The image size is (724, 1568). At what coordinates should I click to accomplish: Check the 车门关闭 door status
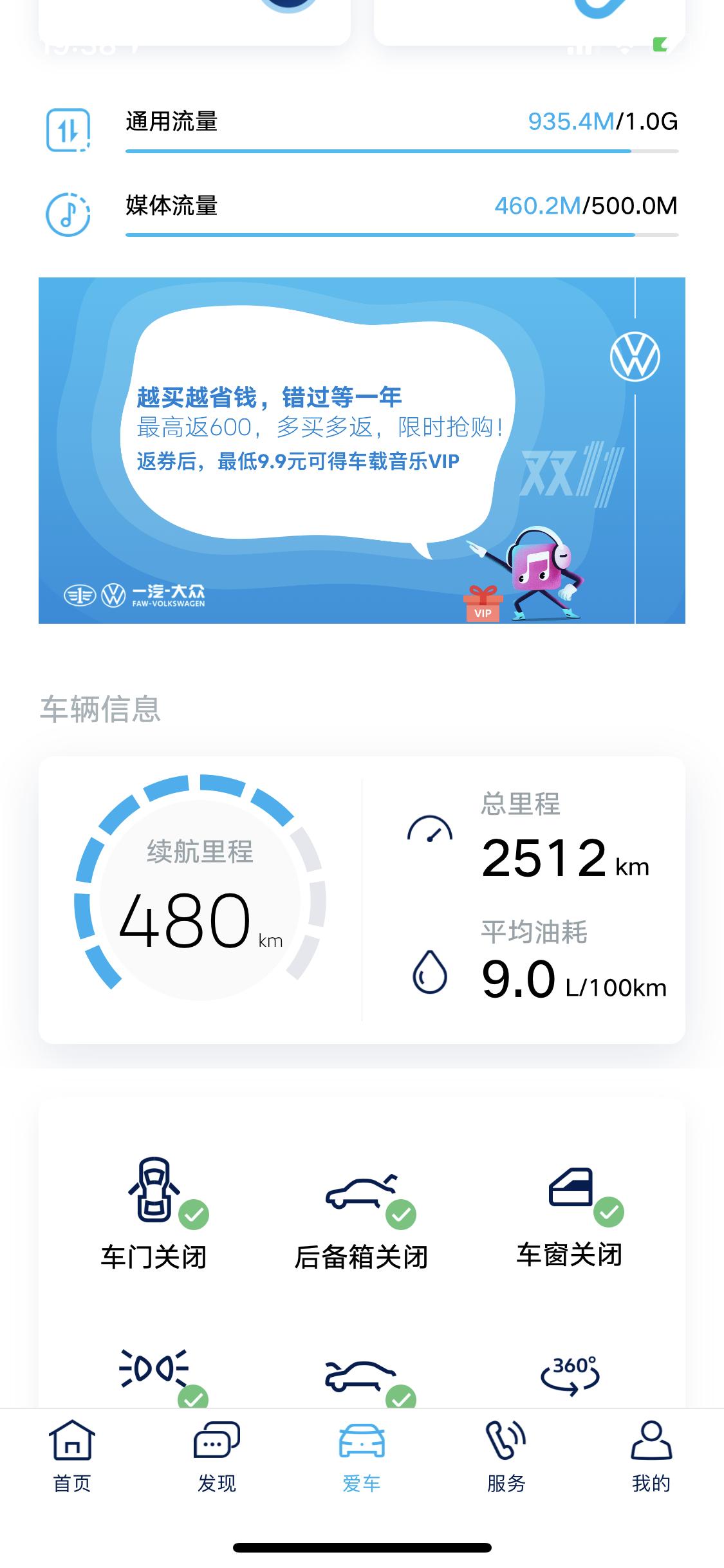click(x=154, y=1214)
